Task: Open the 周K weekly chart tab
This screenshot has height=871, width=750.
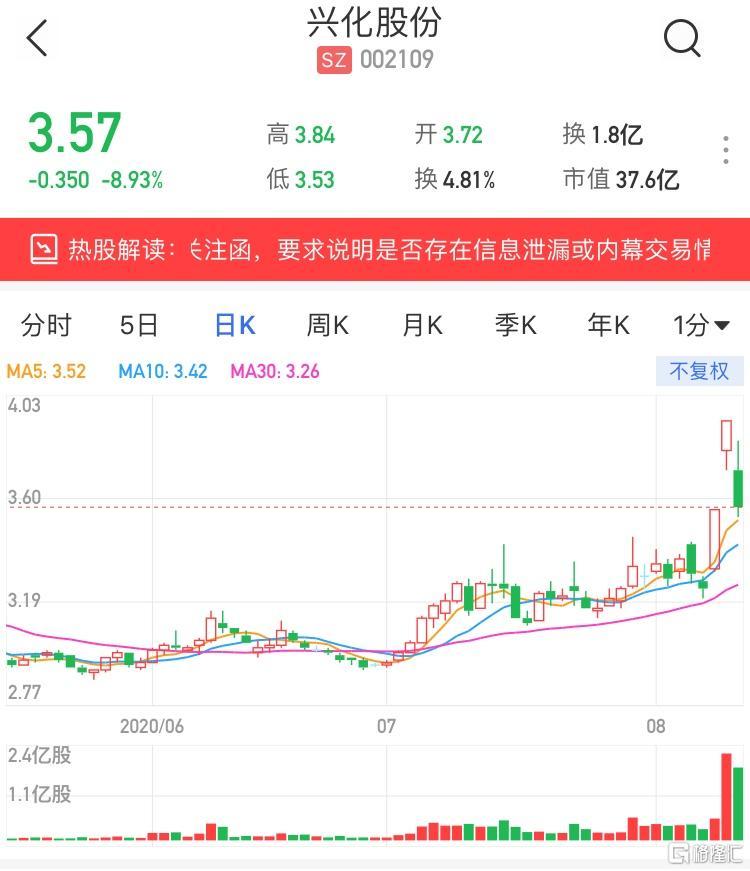Action: pyautogui.click(x=327, y=325)
